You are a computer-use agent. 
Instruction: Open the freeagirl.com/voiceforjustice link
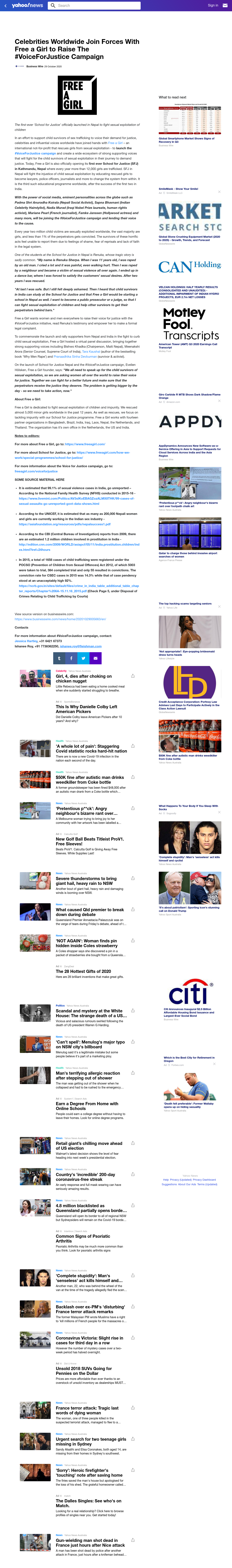[36, 471]
